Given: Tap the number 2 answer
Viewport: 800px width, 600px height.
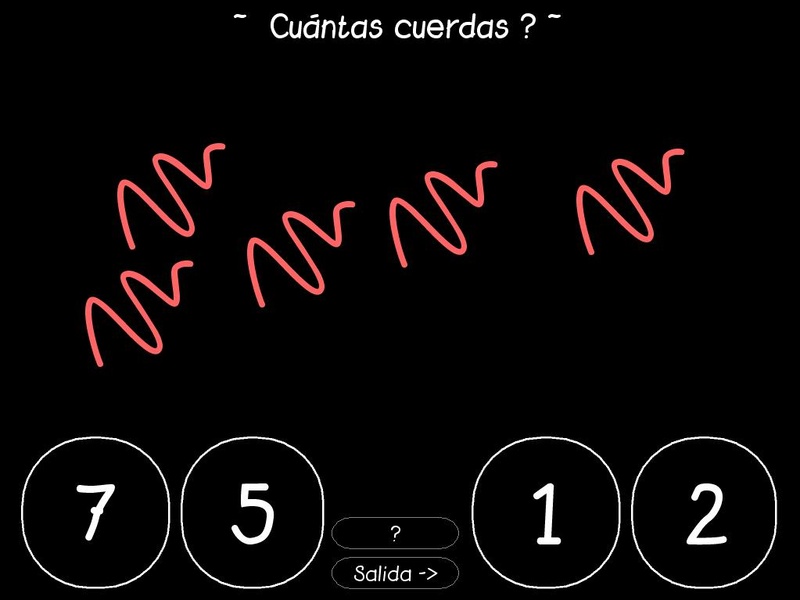Looking at the screenshot, I should coord(704,513).
